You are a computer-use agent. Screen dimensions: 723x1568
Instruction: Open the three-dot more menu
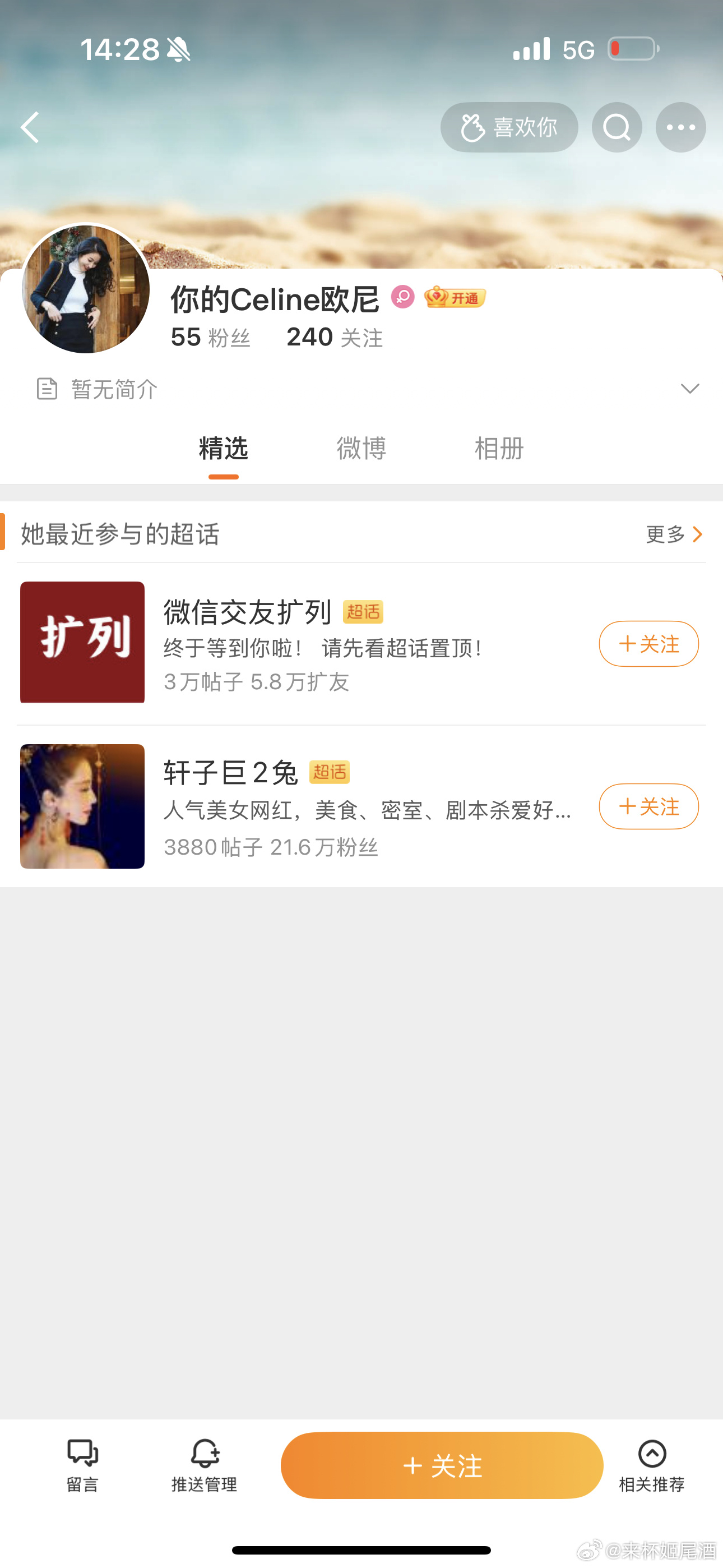tap(680, 127)
